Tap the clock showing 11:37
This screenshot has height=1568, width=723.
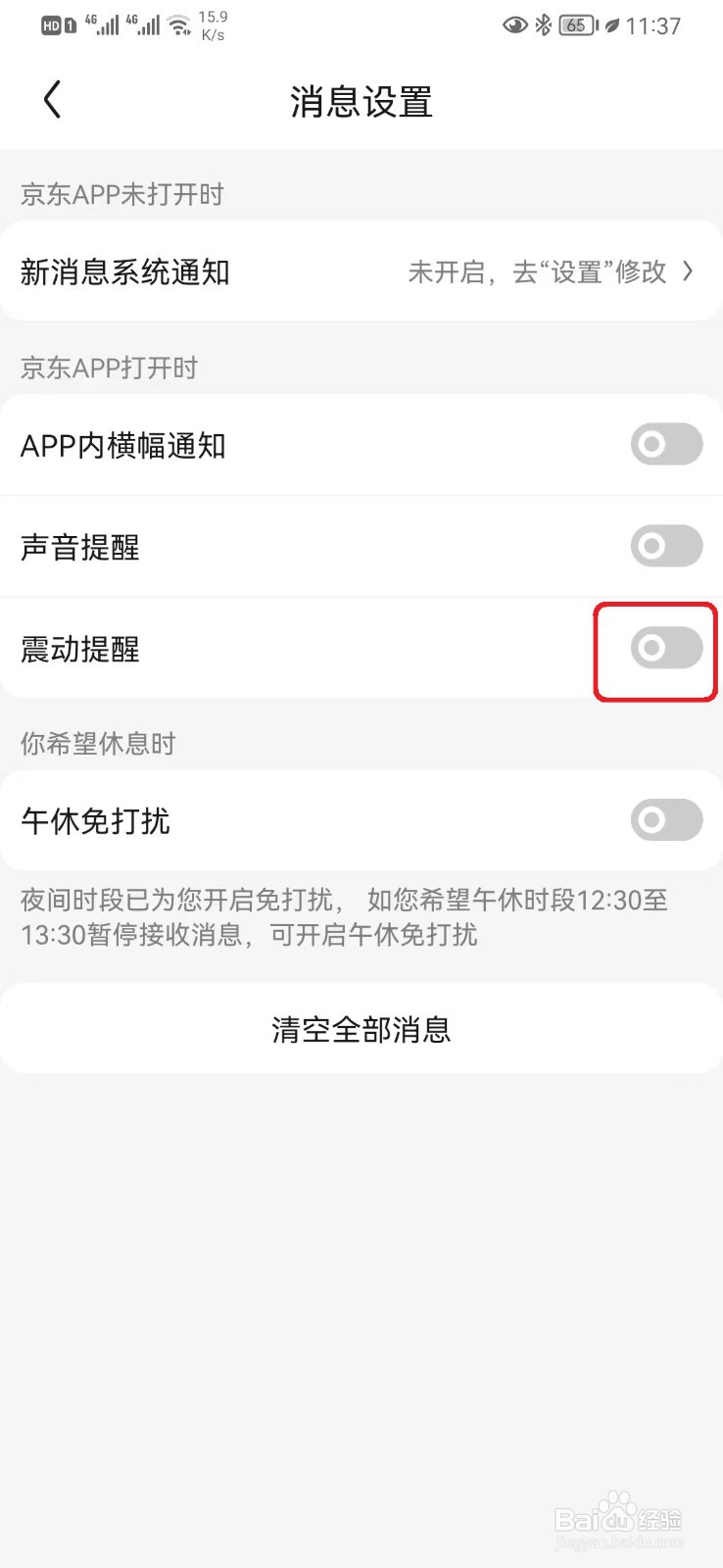coord(655,25)
